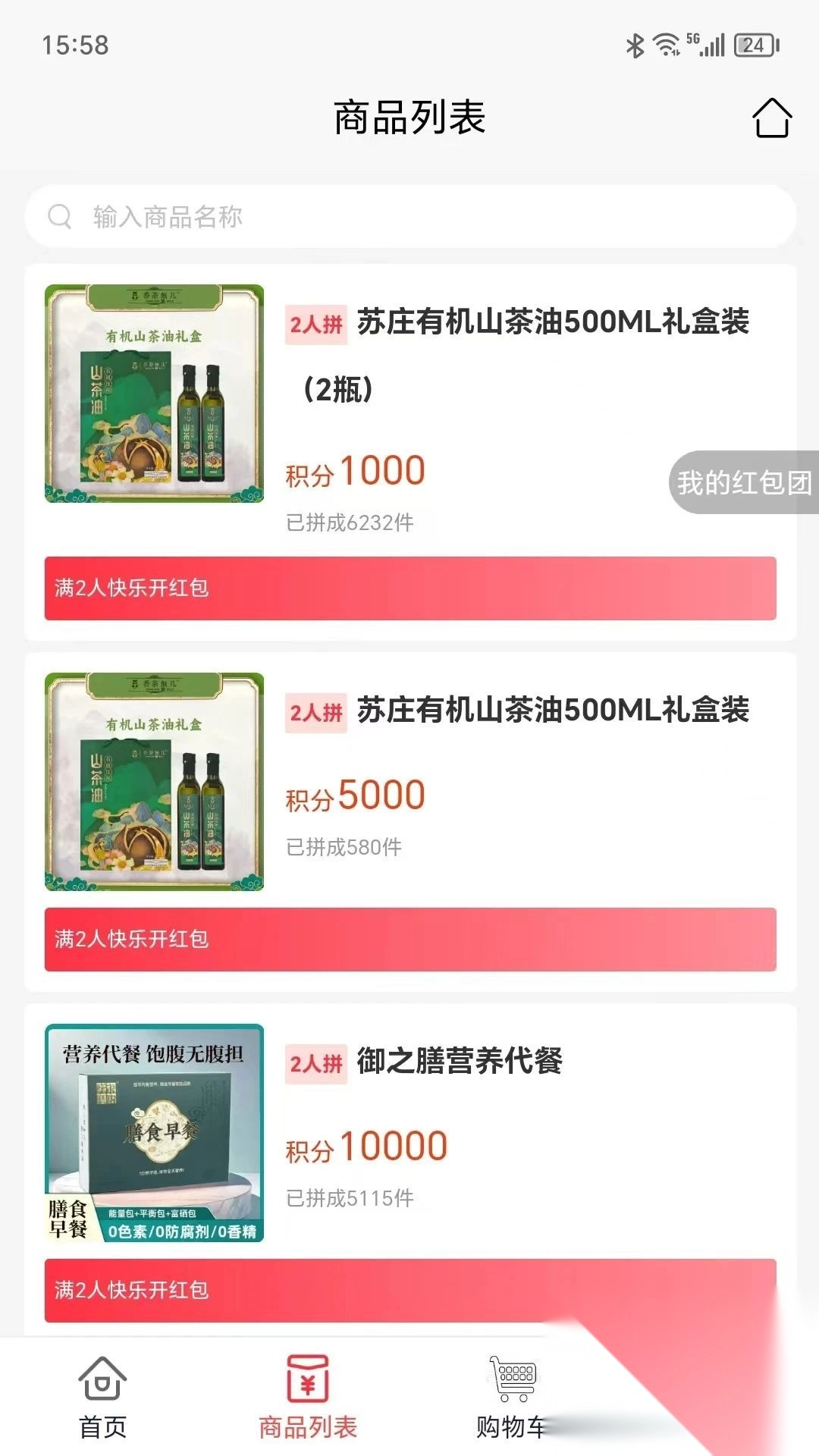The image size is (819, 1456).
Task: Tap the Wi-Fi icon in status bar
Action: (667, 43)
